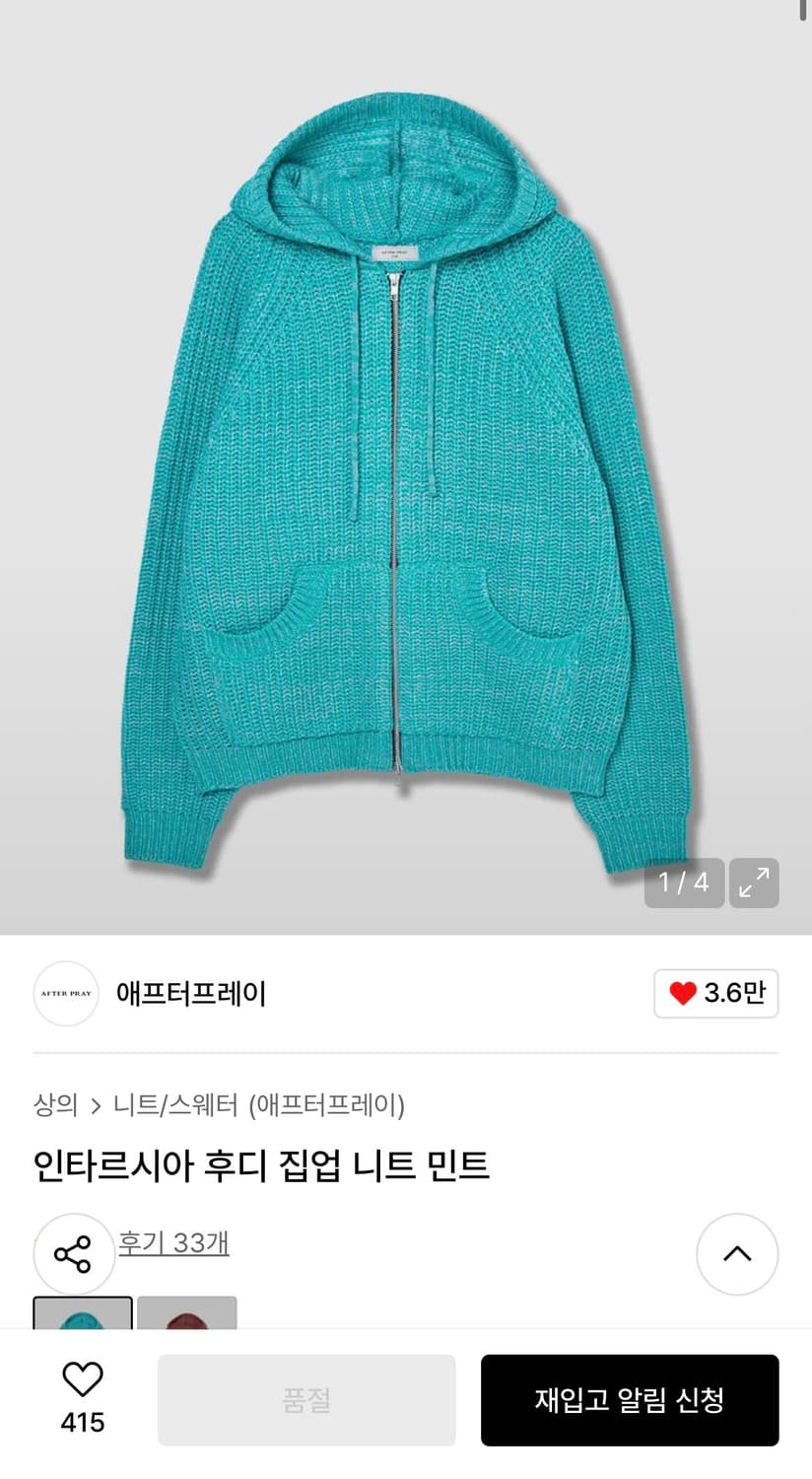Open the 니트/스웨터 category breadcrumb
The height and width of the screenshot is (1479, 812).
pyautogui.click(x=177, y=1106)
